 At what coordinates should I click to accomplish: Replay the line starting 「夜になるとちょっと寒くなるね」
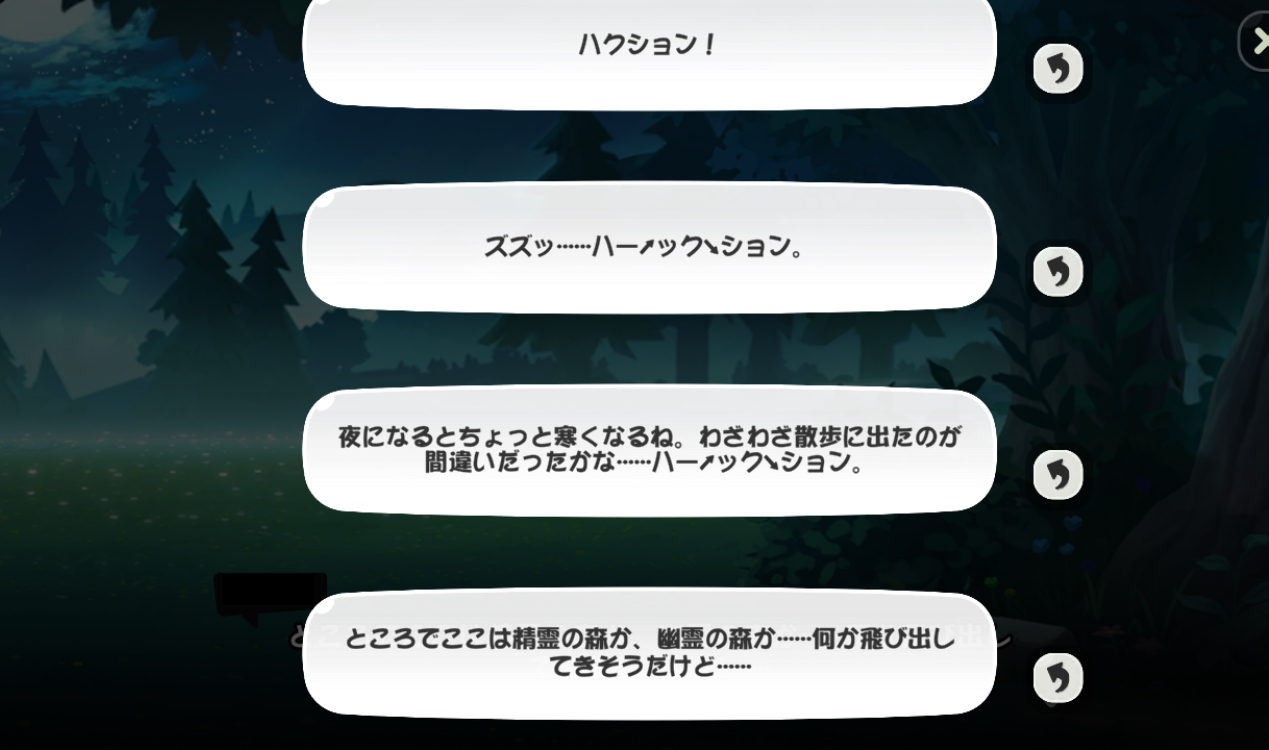pyautogui.click(x=1058, y=475)
